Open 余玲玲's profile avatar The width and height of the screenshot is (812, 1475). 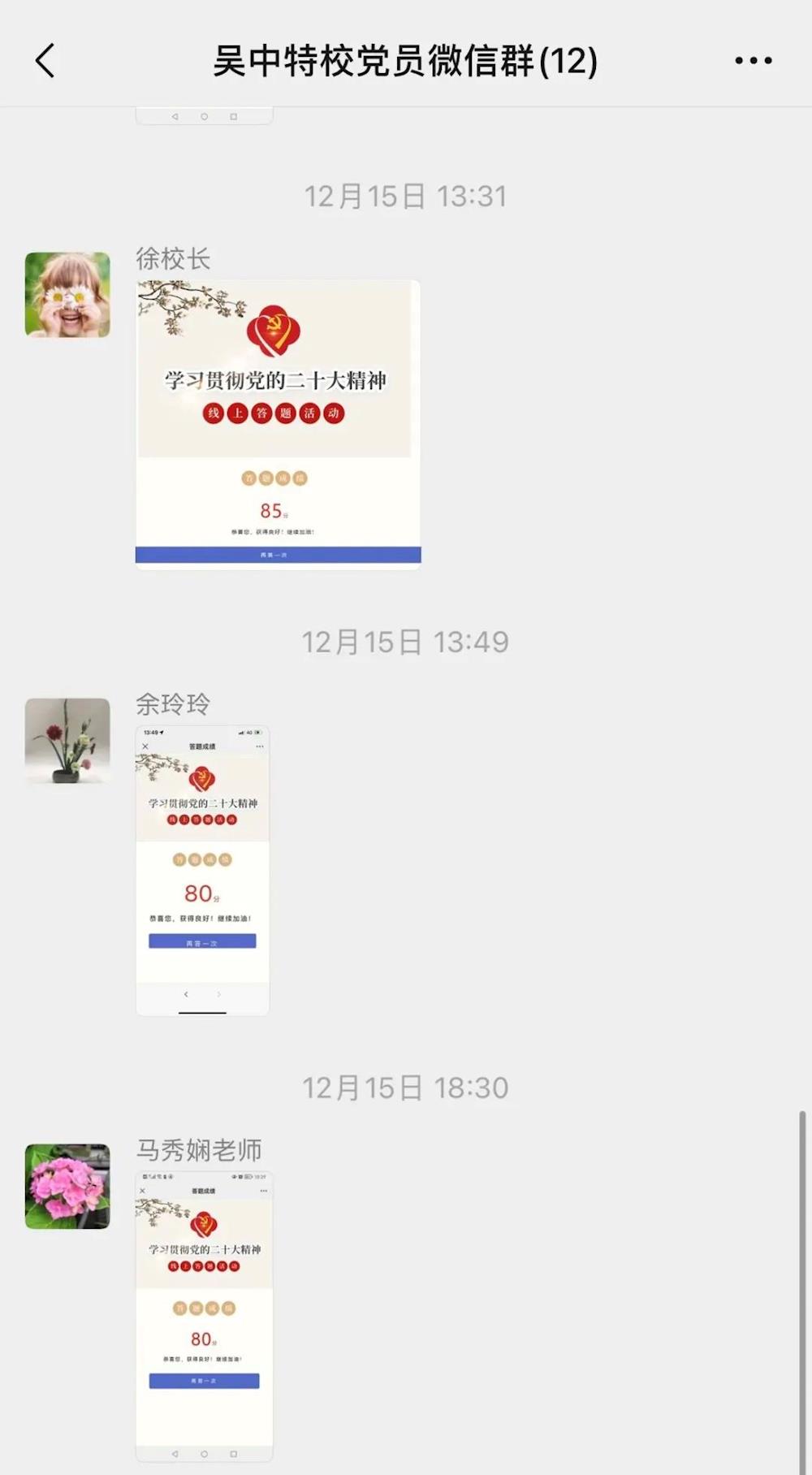67,740
